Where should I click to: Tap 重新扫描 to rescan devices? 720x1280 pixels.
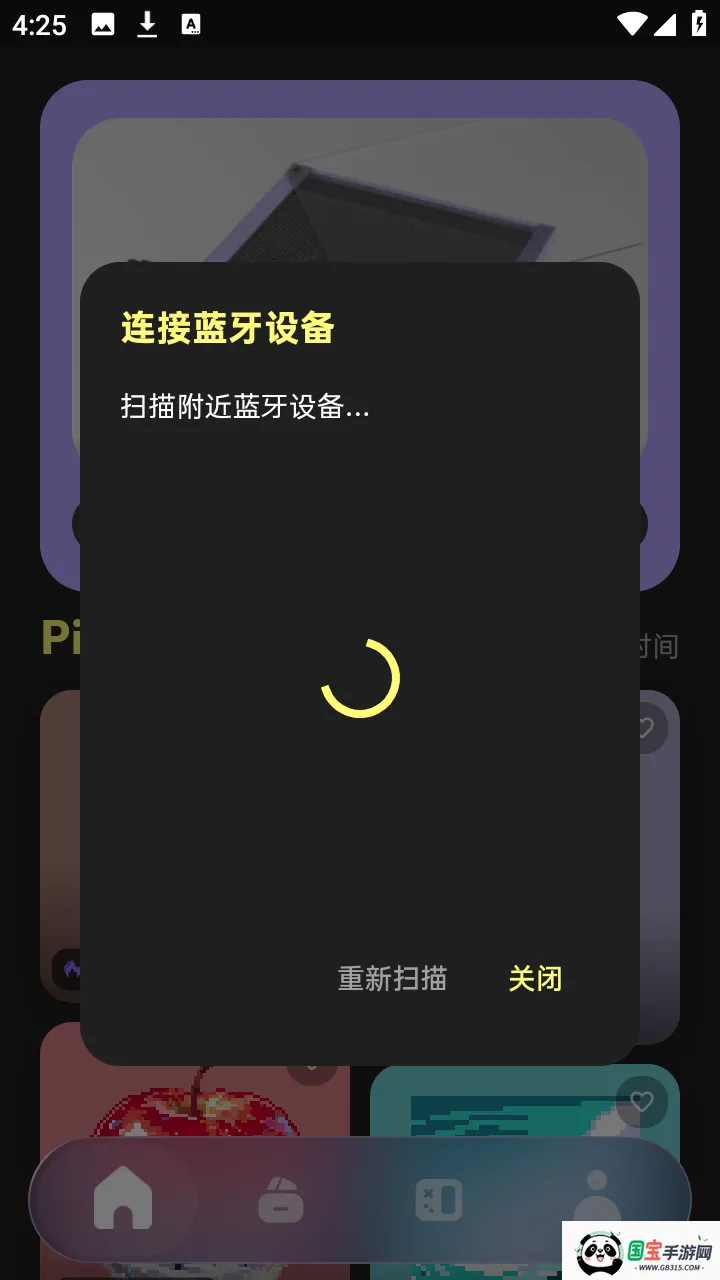point(392,978)
